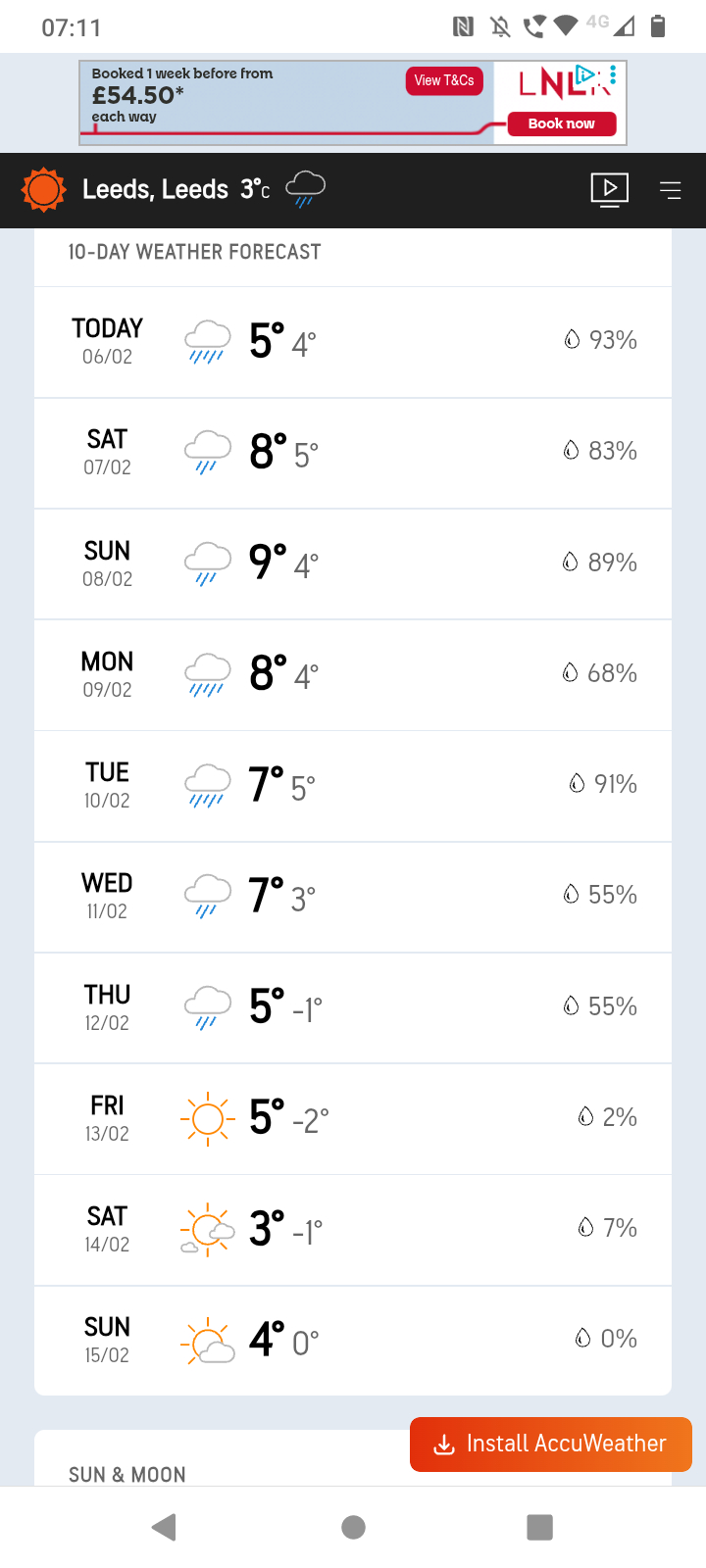View Sunday 15/02 forecast
The width and height of the screenshot is (706, 1568).
coord(353,1340)
